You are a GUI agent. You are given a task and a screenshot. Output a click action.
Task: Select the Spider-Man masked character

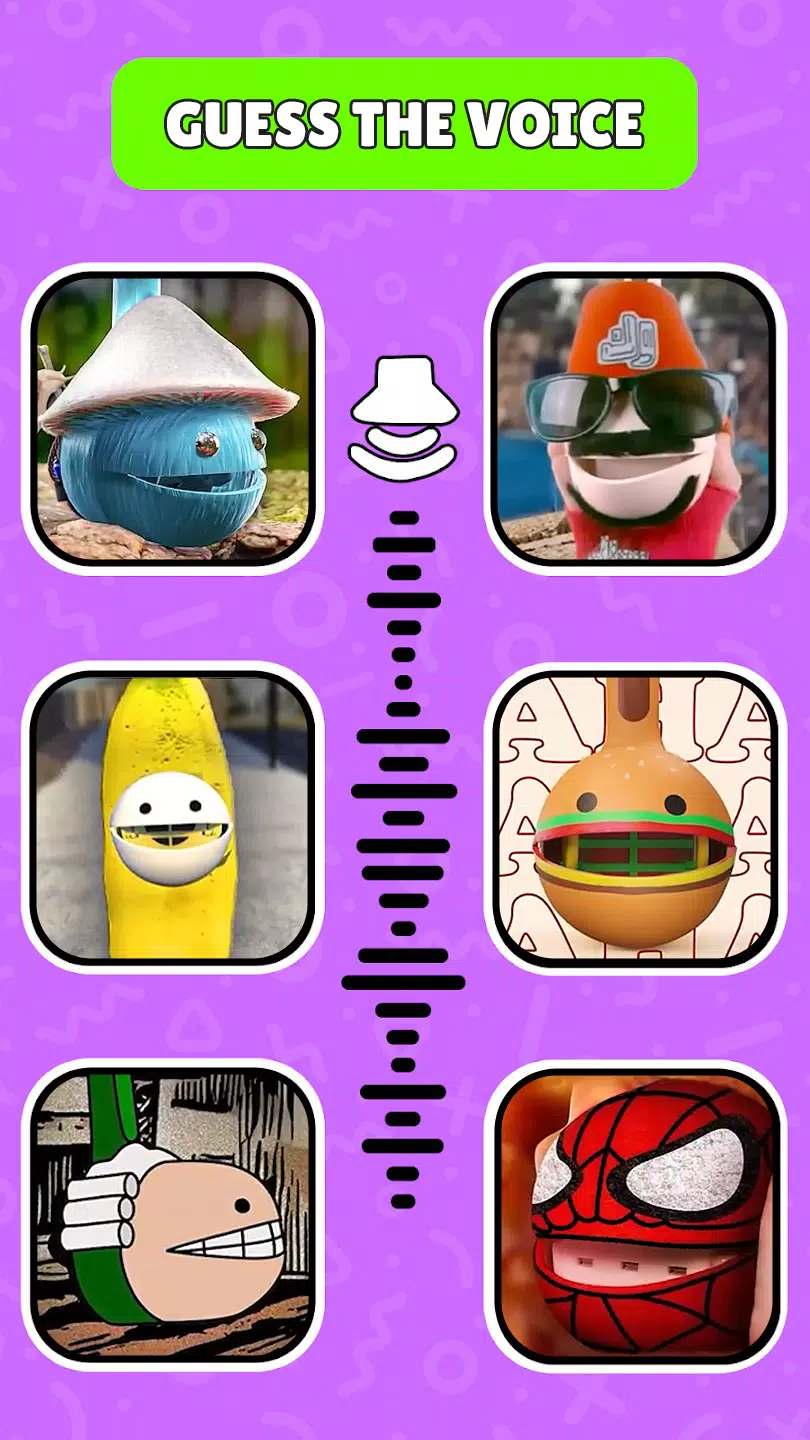click(634, 1215)
